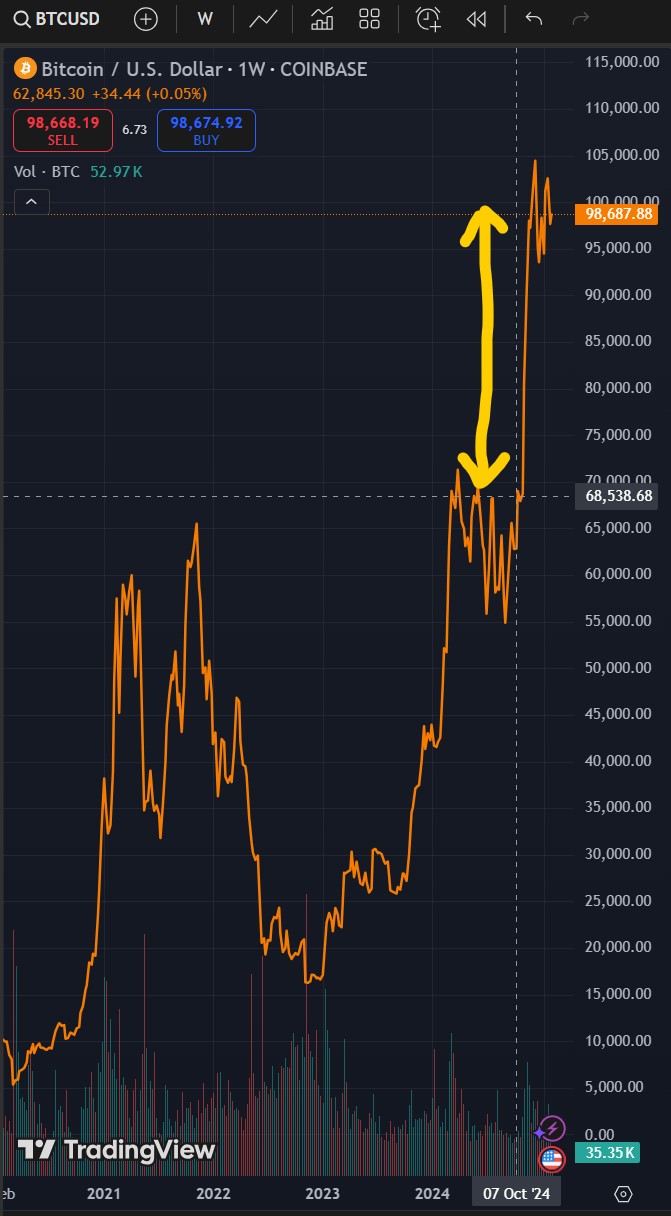Undo the last chart action
The height and width of the screenshot is (1216, 671).
pyautogui.click(x=533, y=18)
